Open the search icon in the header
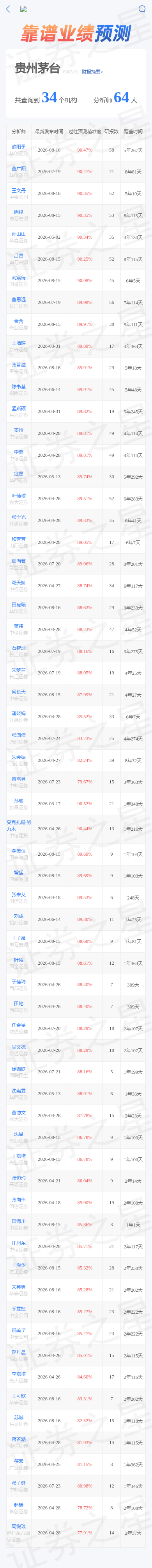 point(143,9)
